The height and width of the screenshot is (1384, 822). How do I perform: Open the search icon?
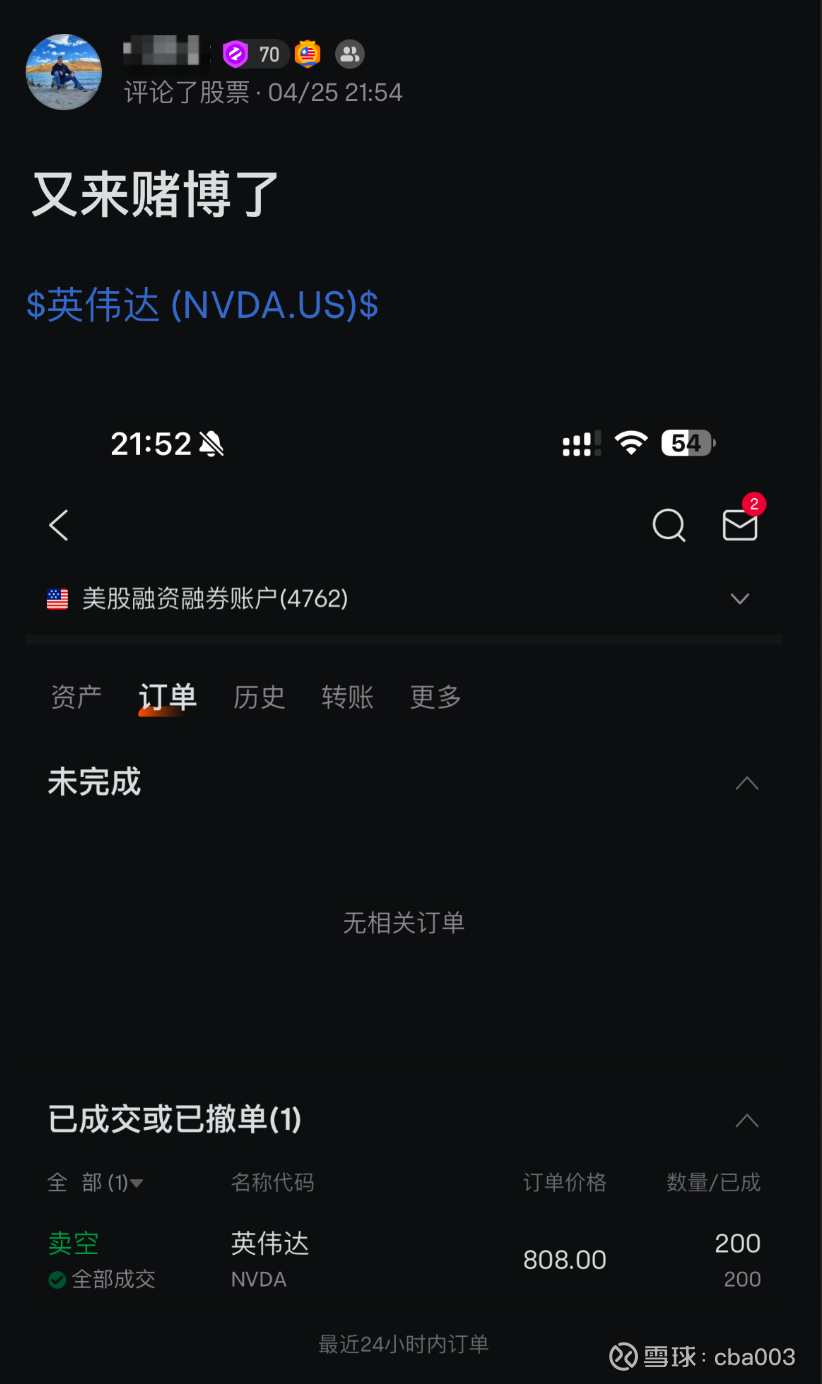point(668,525)
